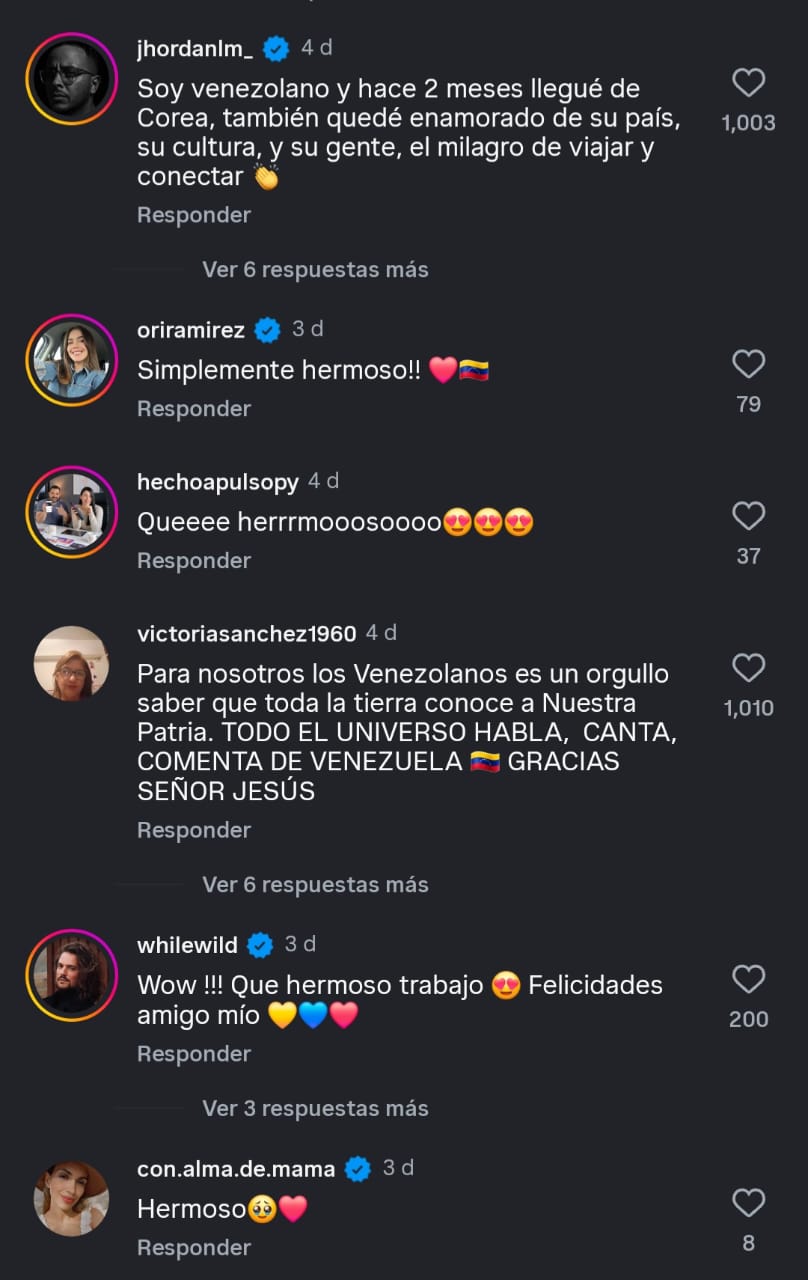View hechoapulsopy's profile picture

[x=71, y=512]
